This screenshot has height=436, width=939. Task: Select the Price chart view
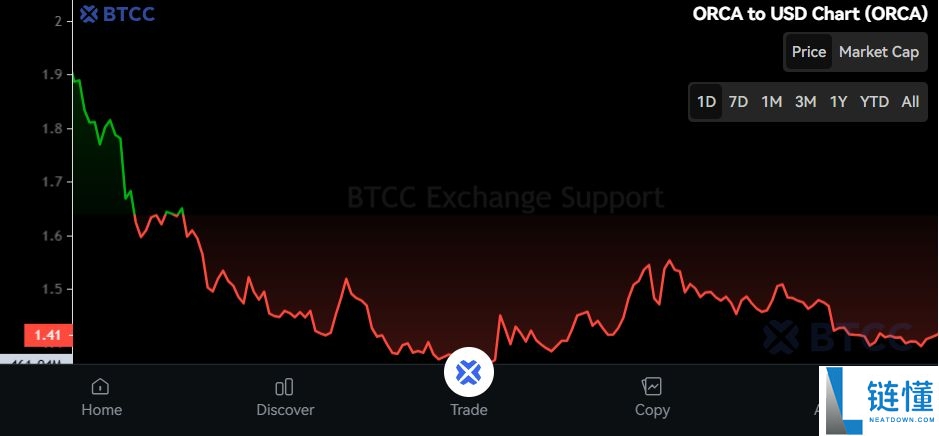tap(809, 52)
